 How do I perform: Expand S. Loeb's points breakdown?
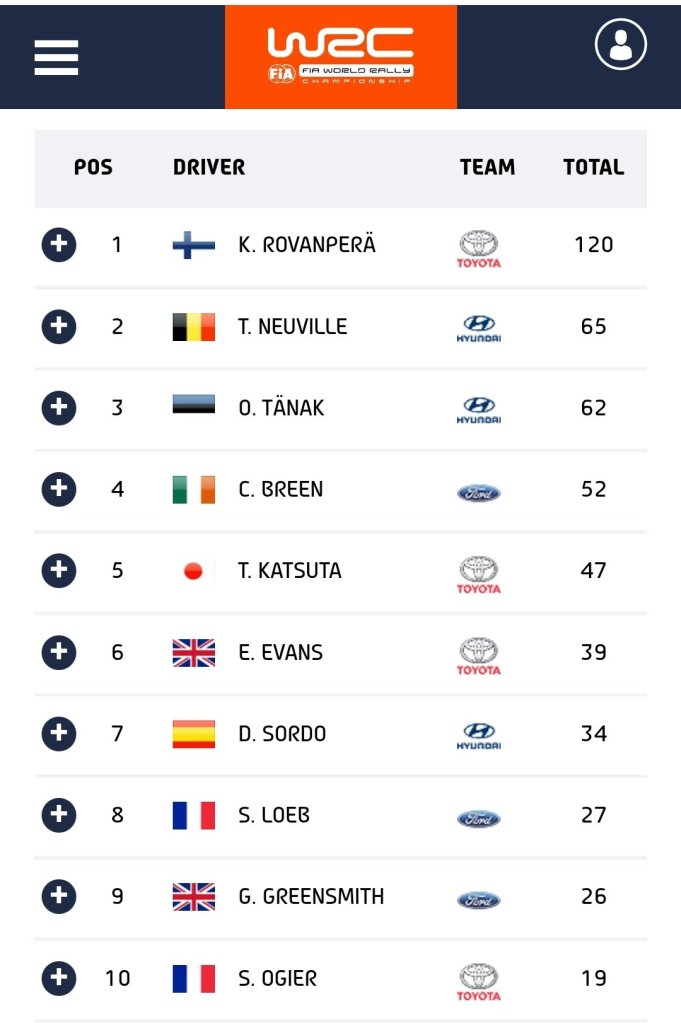tap(59, 815)
